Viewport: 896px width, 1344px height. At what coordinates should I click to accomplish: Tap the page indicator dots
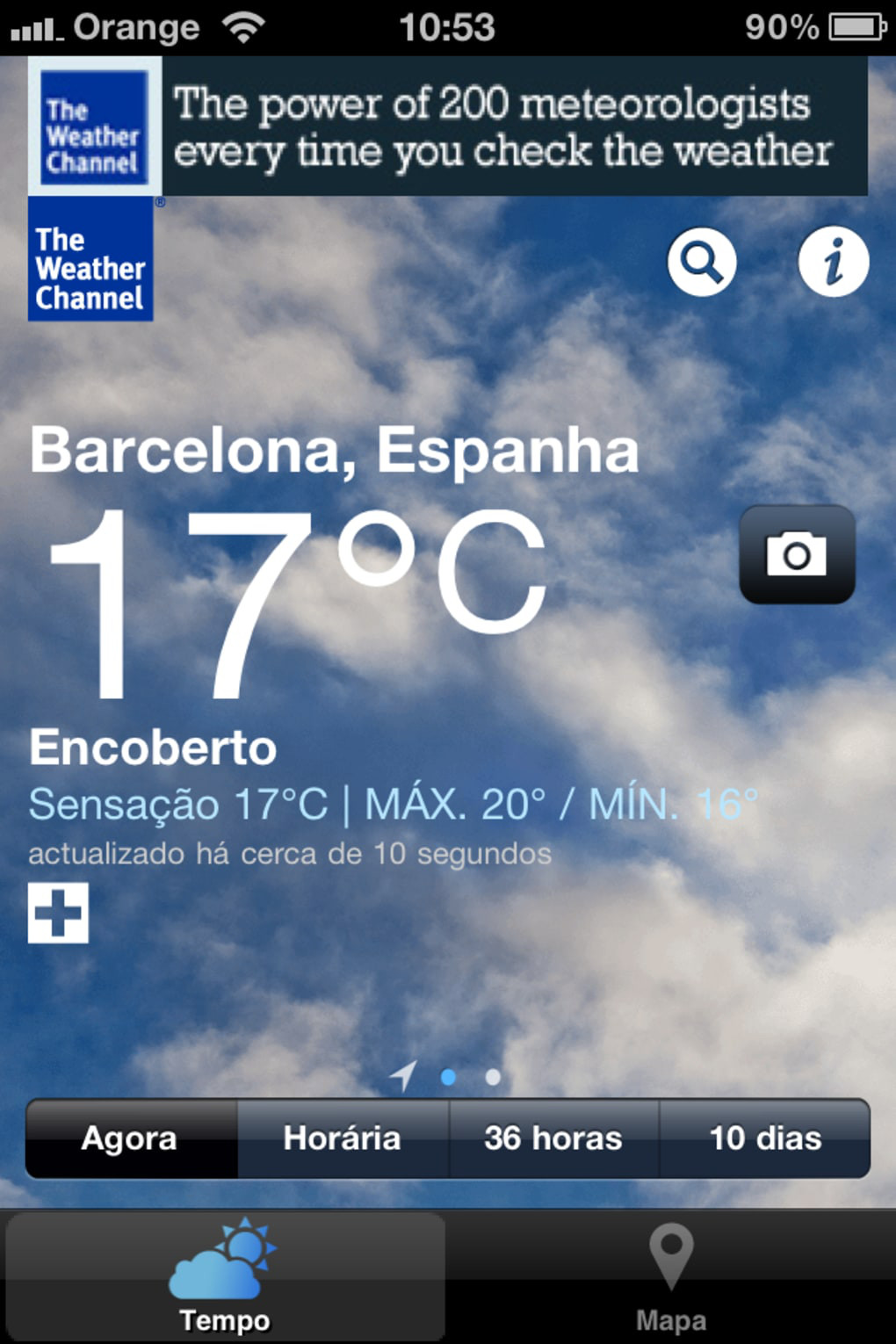[x=470, y=1076]
